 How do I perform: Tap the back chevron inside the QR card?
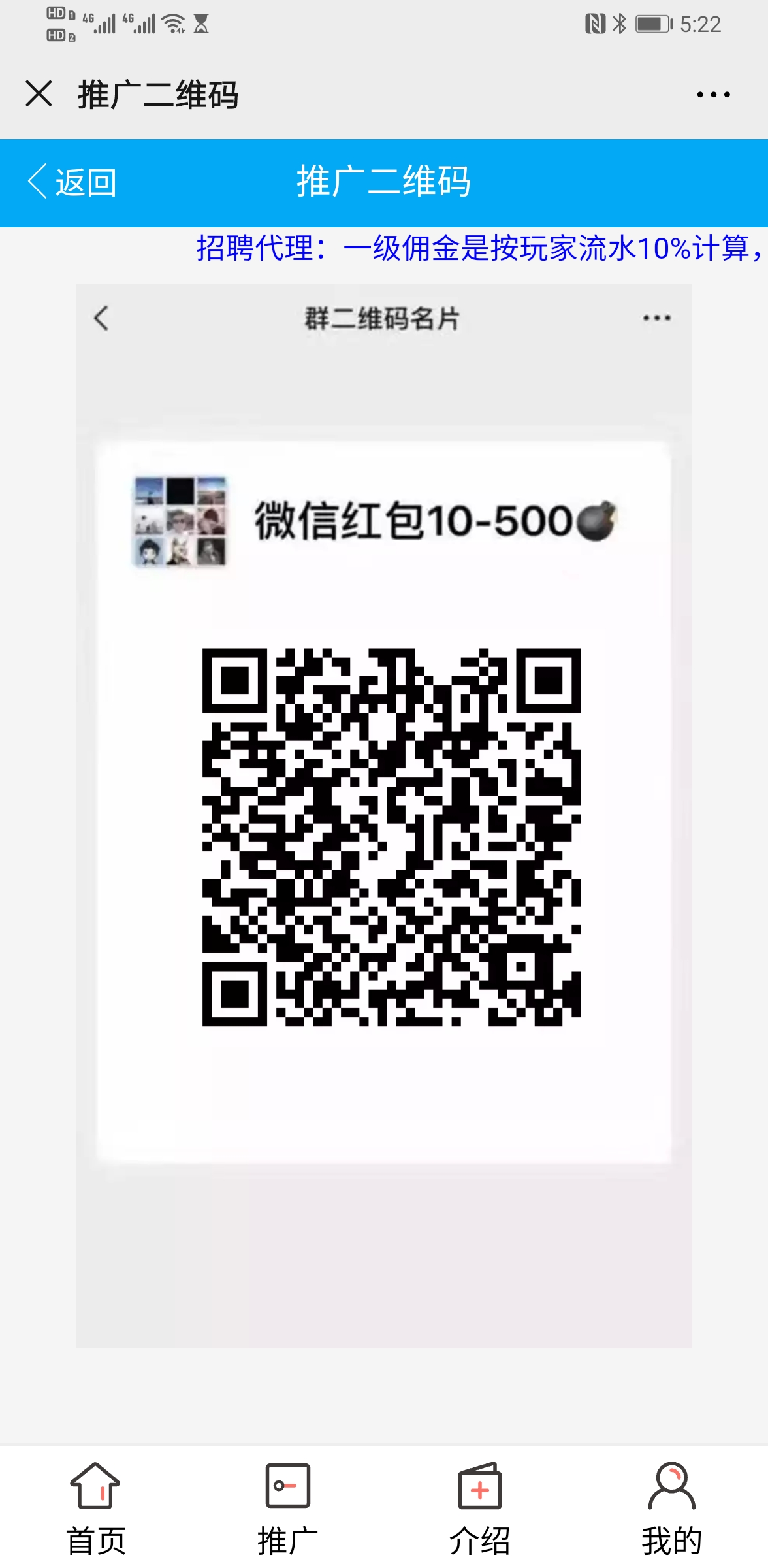pos(101,318)
